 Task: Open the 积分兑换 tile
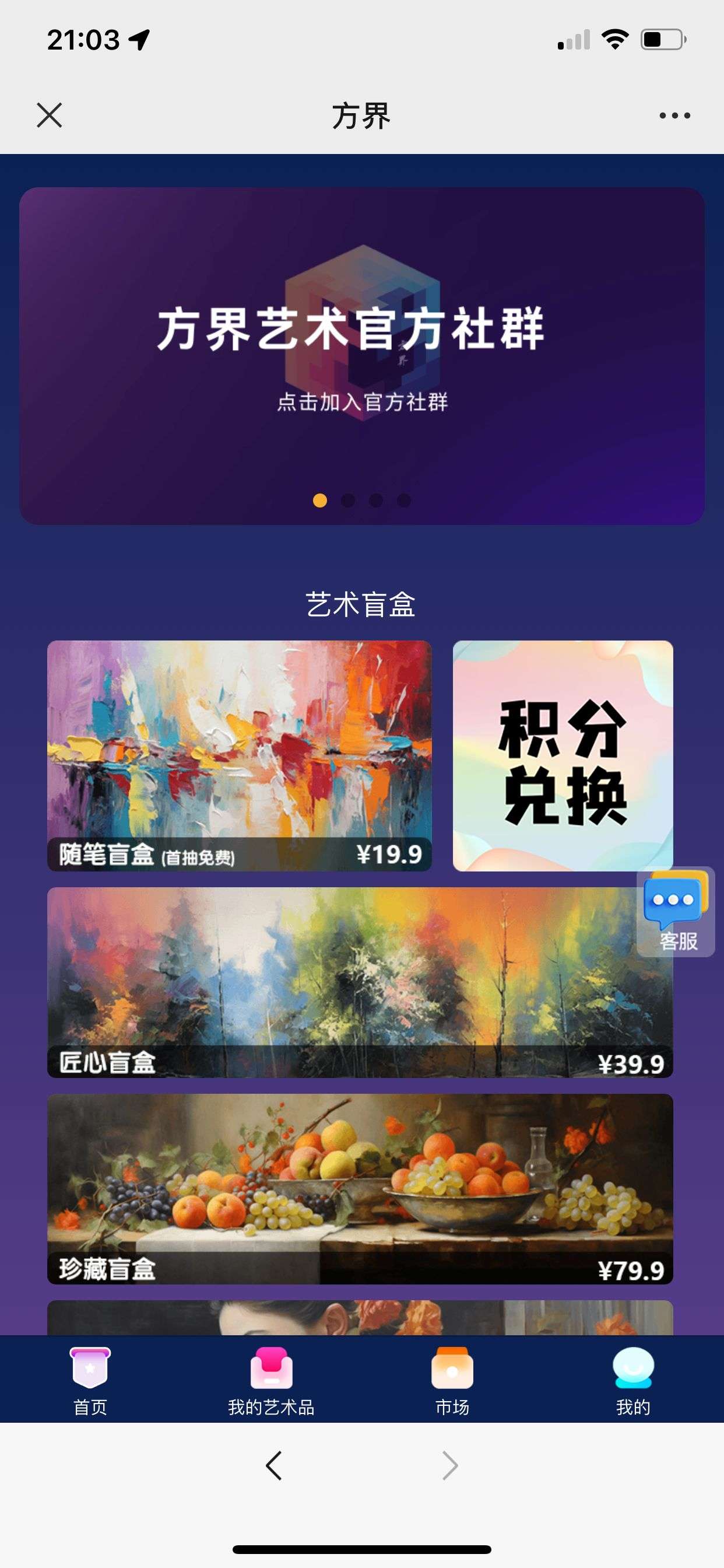pos(562,755)
